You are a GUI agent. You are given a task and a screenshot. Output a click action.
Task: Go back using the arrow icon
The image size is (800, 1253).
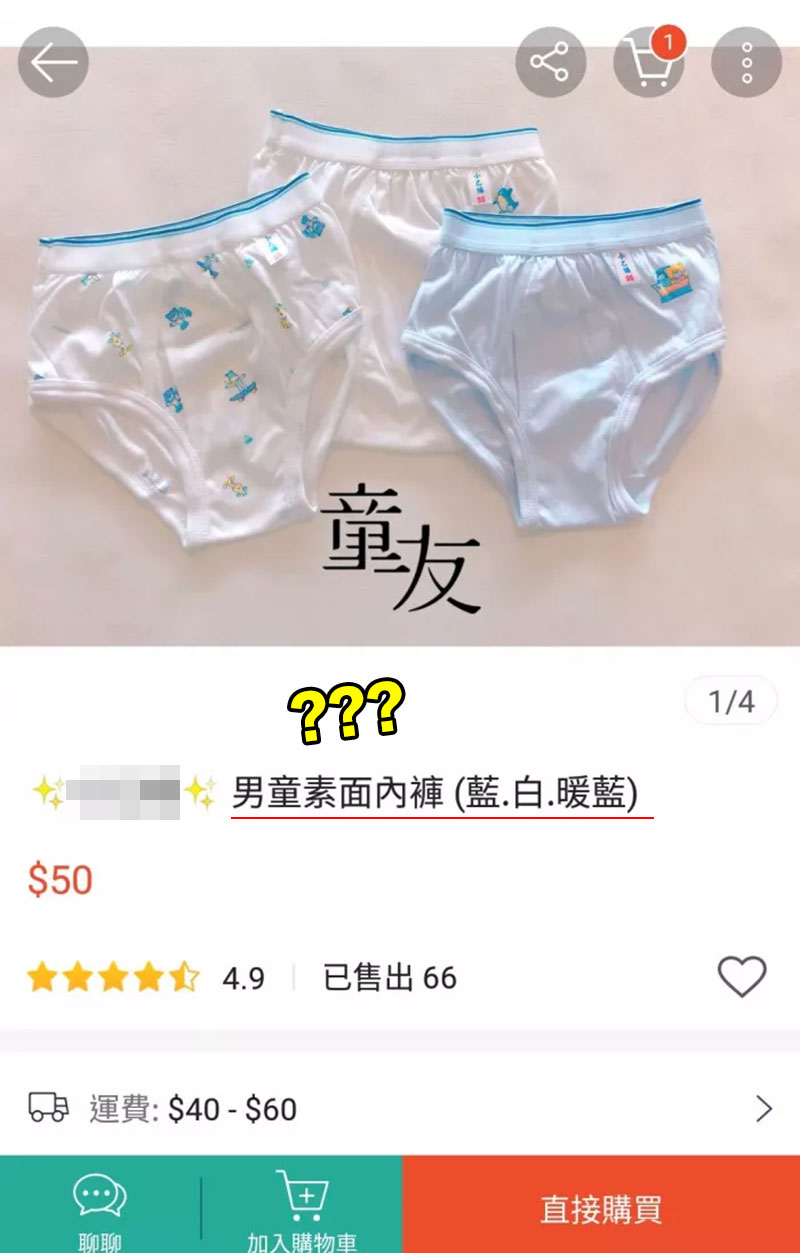click(53, 62)
